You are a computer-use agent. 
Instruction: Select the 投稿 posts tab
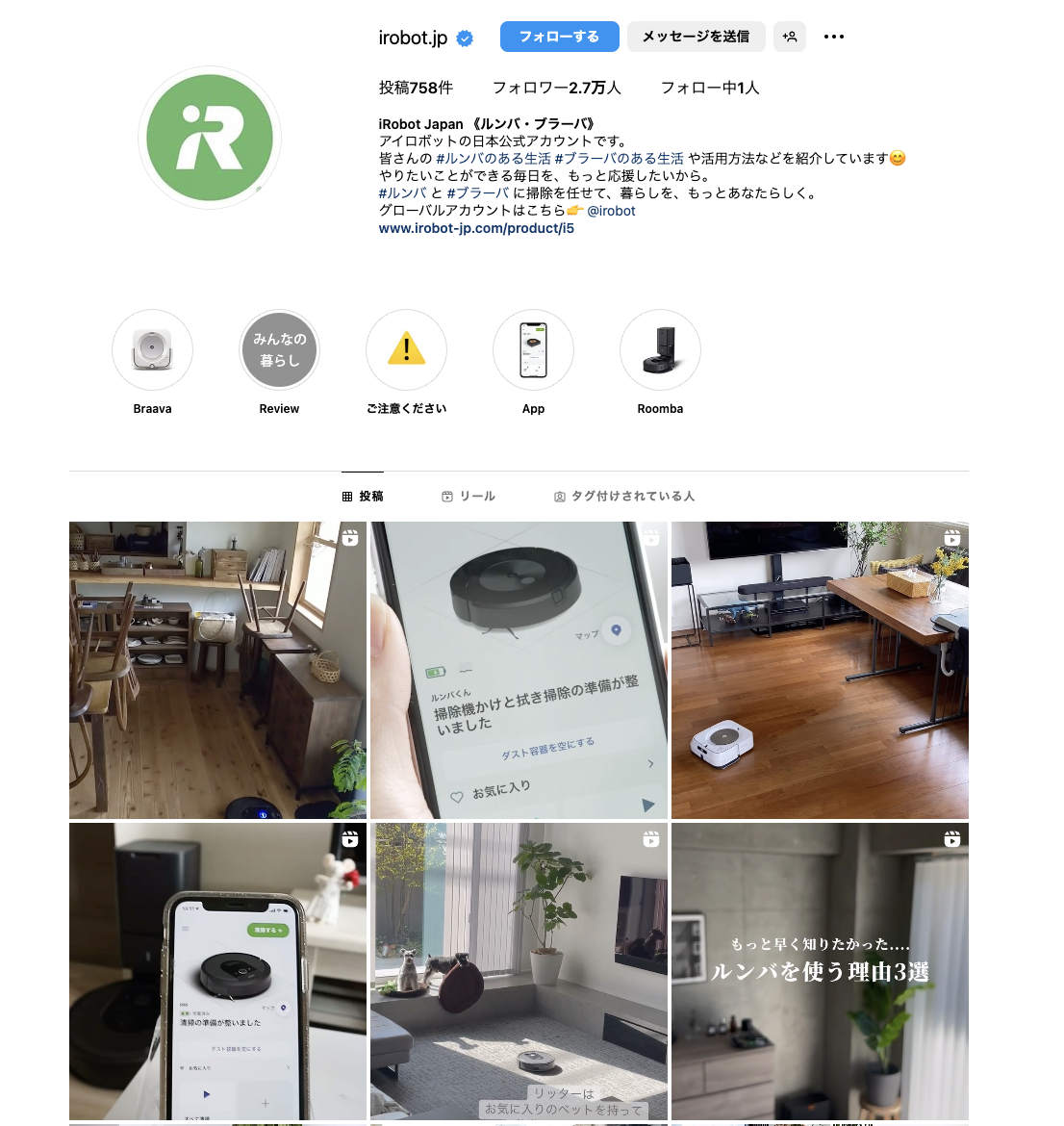point(363,497)
